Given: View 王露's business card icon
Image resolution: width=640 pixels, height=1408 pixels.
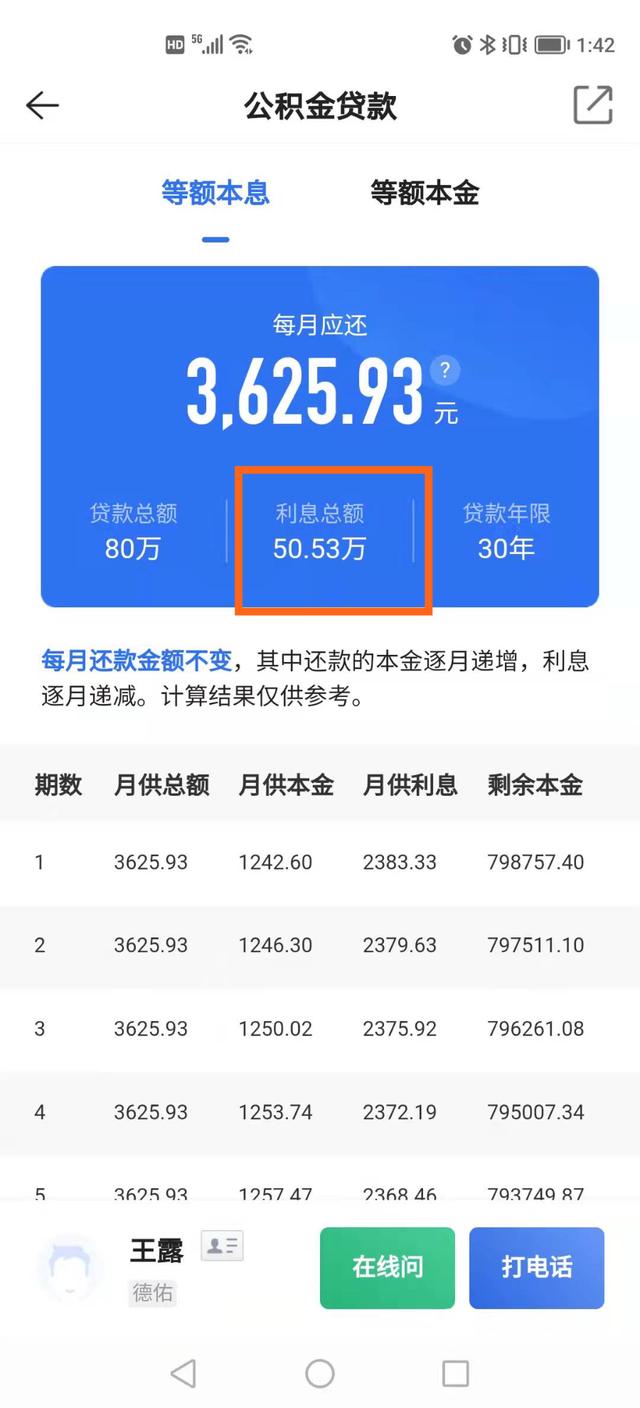Looking at the screenshot, I should point(222,1246).
